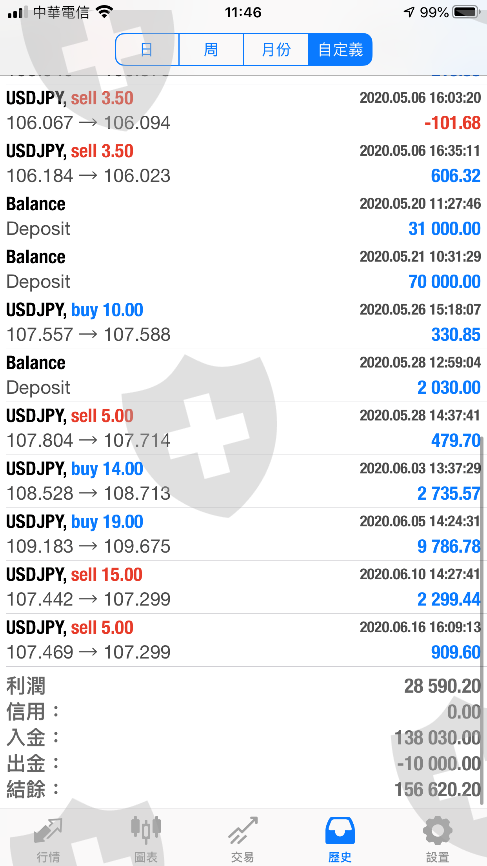Open the USDJPY sell 5.00 trade at 16:09:13

[x=244, y=640]
